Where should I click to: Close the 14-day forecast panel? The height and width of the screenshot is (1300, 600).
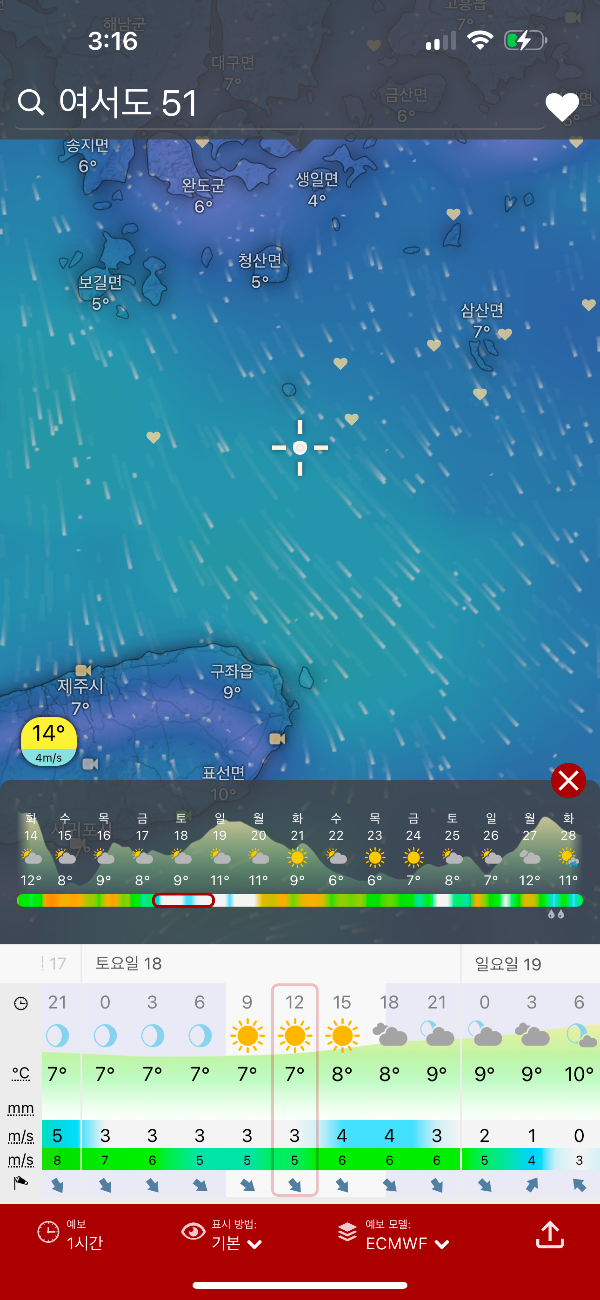[x=568, y=780]
